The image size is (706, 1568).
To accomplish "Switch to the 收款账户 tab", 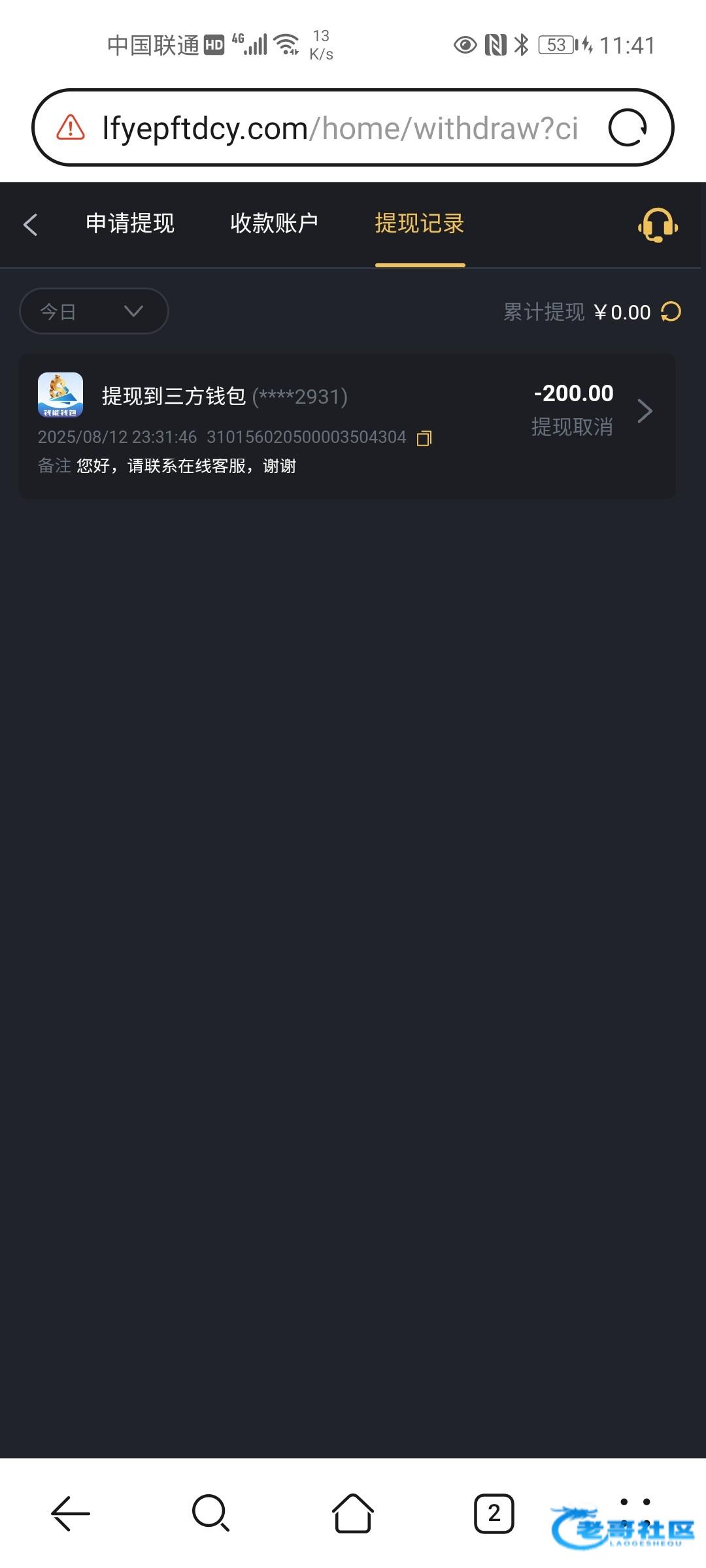I will pos(274,223).
